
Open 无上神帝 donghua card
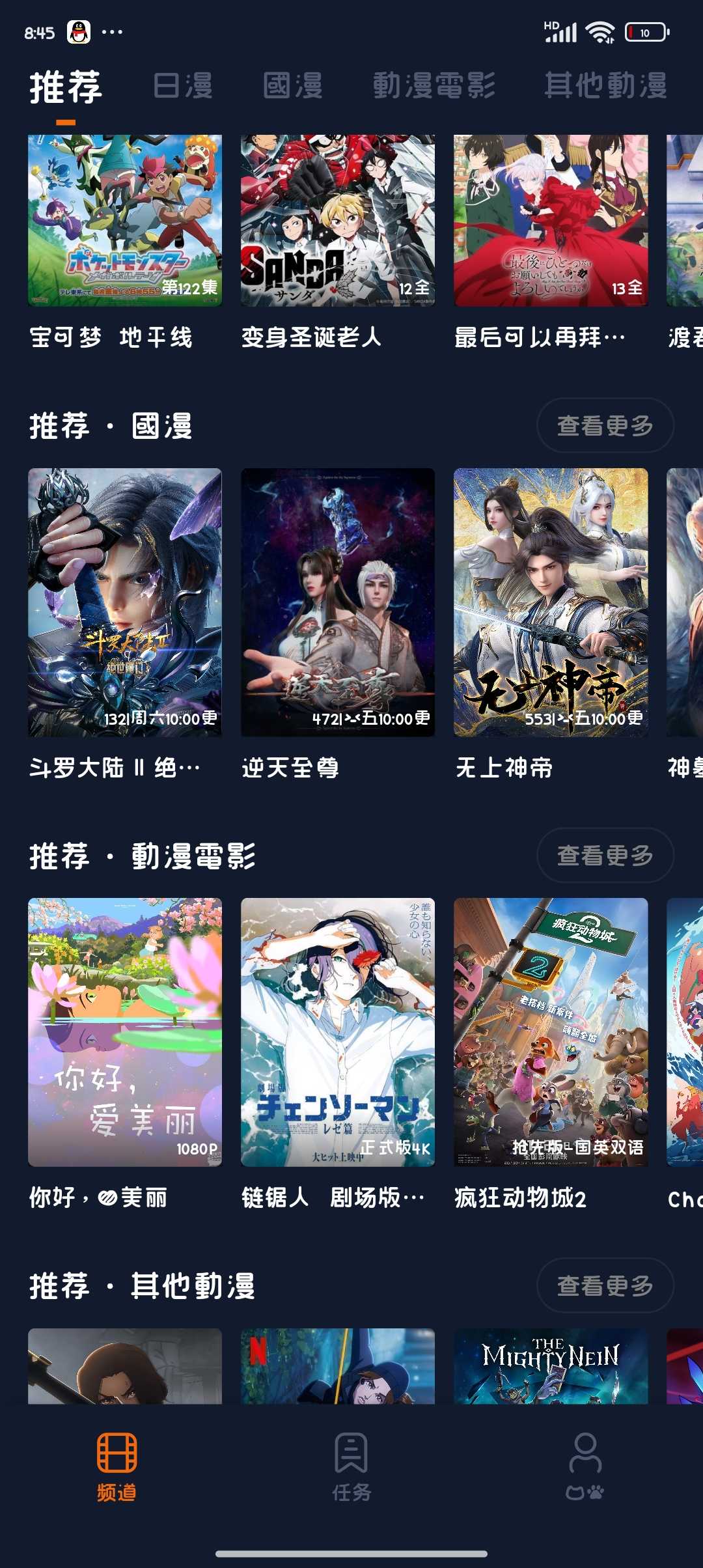pyautogui.click(x=551, y=602)
